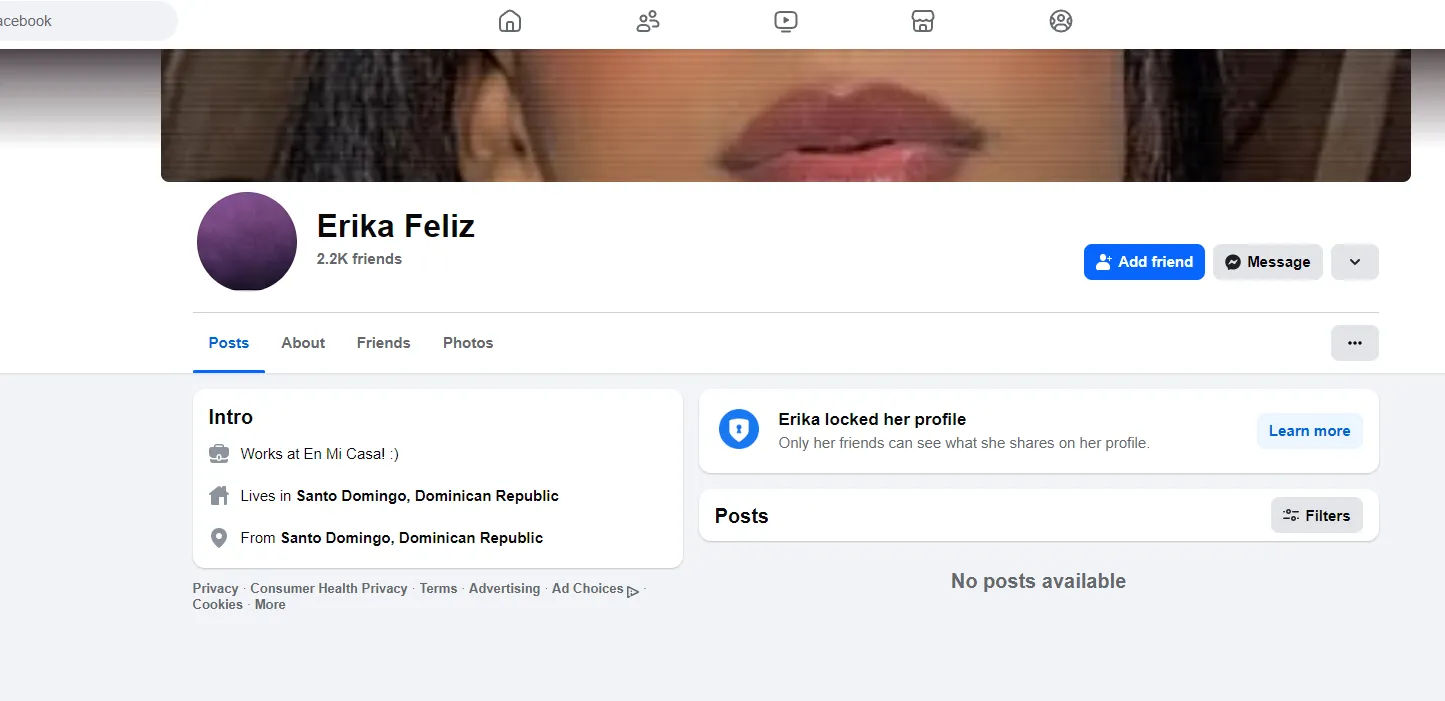Screen dimensions: 1445x701
Task: Message Erika Feliz
Action: tap(1267, 262)
